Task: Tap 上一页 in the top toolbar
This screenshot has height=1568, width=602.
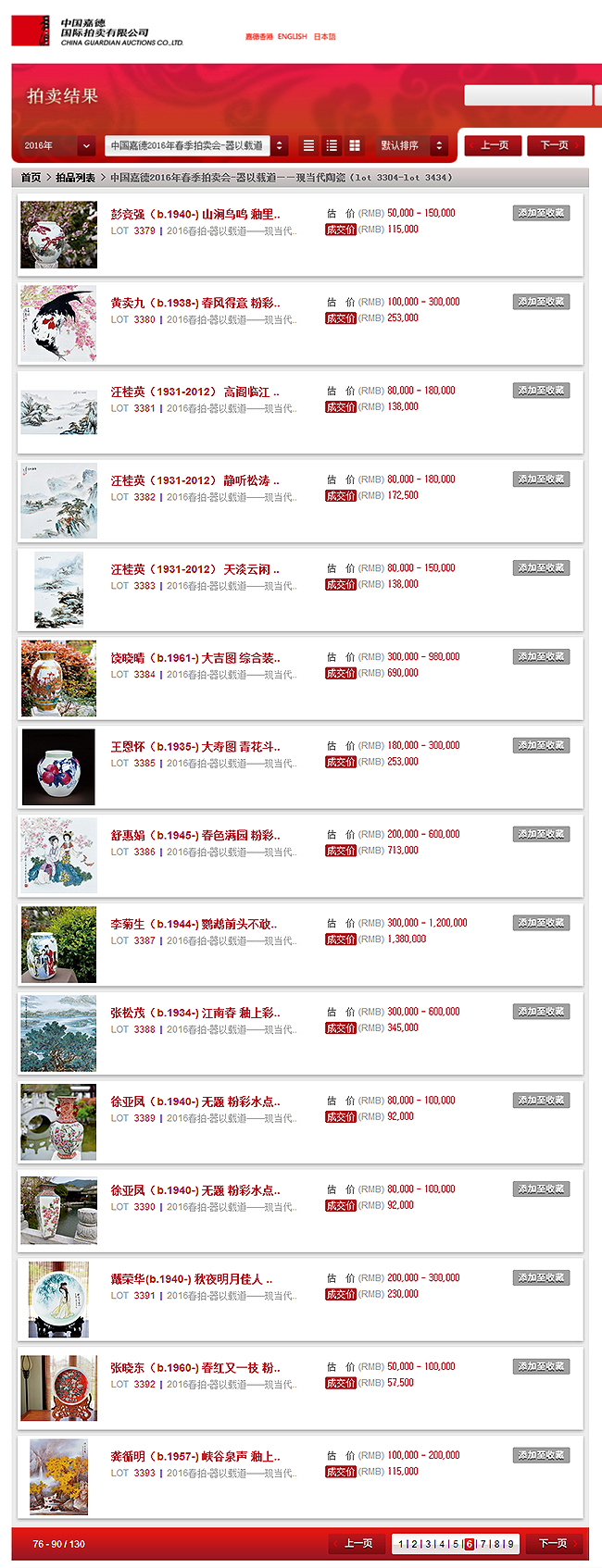Action: click(494, 145)
